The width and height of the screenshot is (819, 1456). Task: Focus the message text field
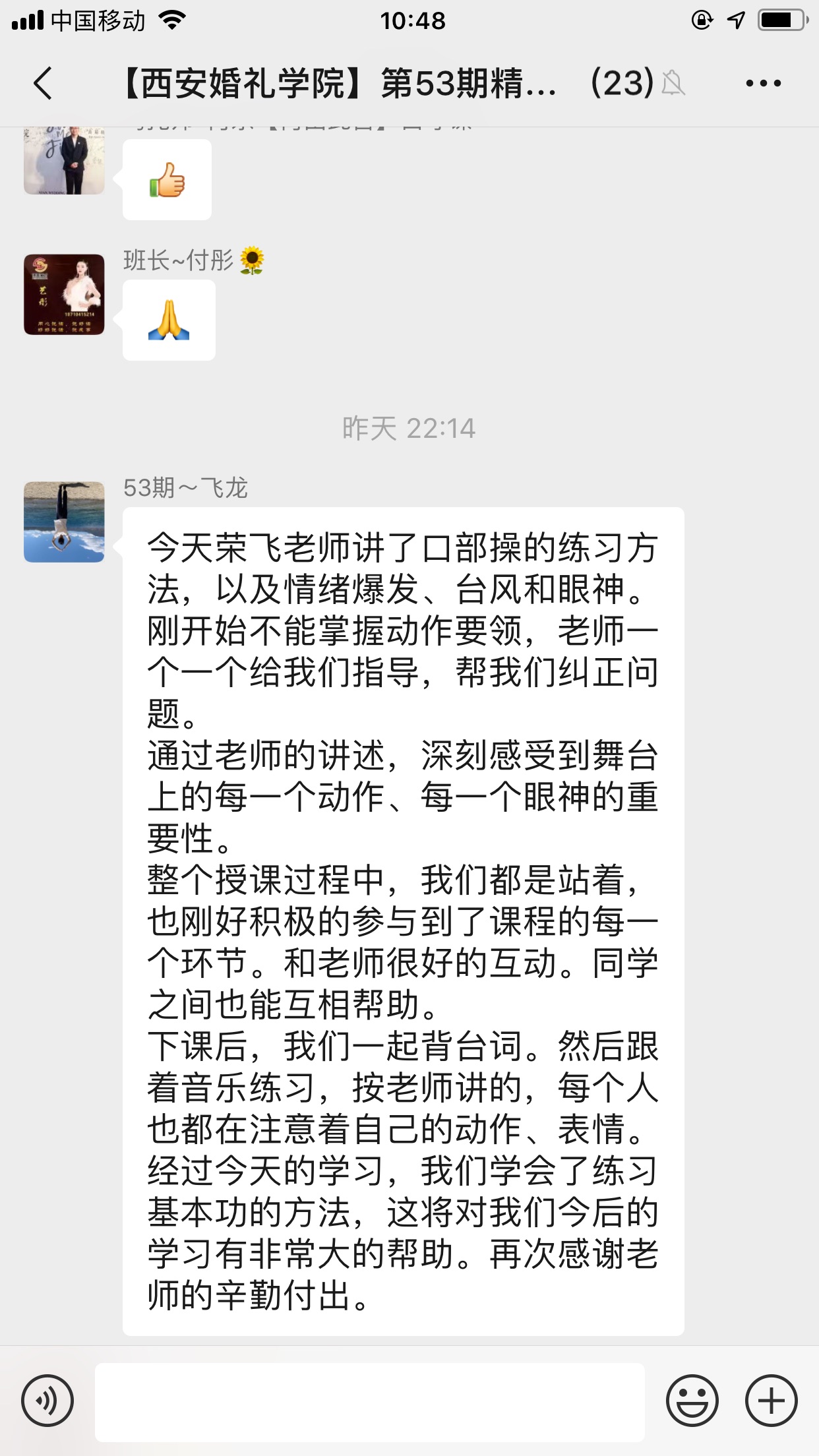pos(369,1402)
